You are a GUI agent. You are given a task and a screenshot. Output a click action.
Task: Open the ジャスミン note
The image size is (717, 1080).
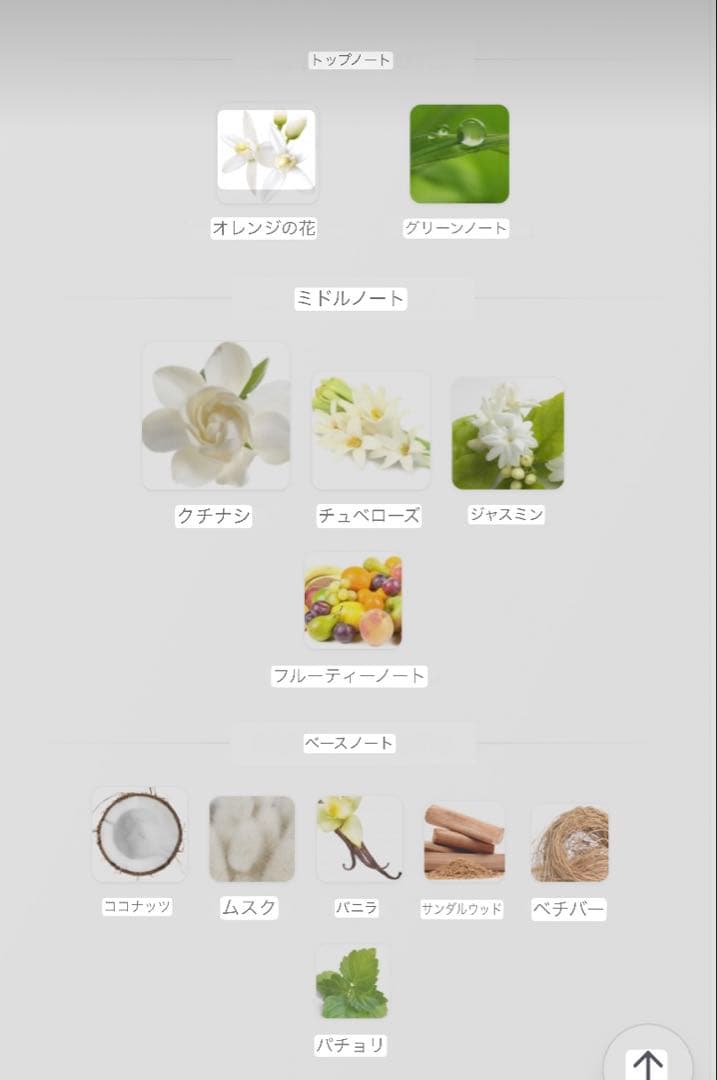(507, 433)
